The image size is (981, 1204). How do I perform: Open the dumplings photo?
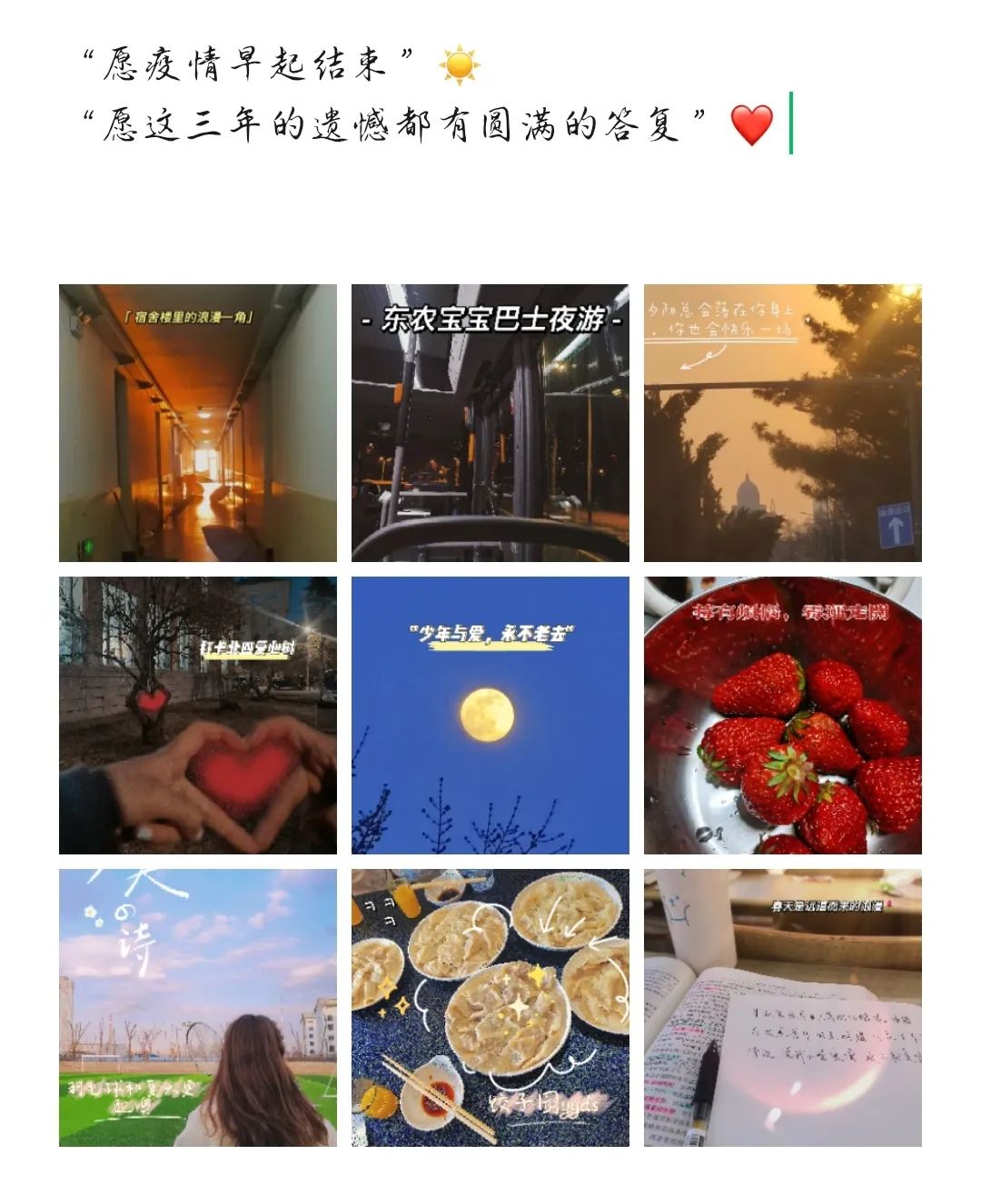(490, 1008)
